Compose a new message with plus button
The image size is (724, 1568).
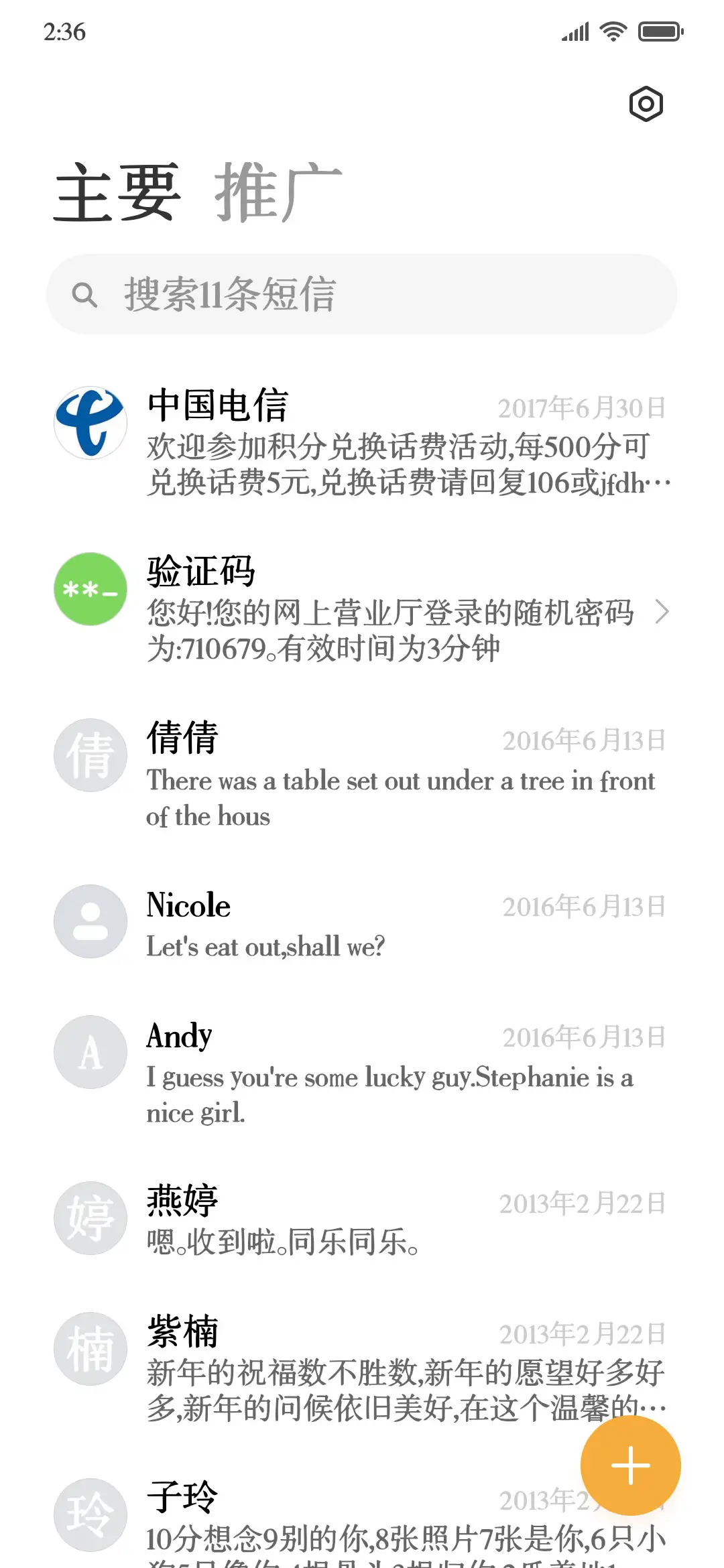tap(630, 1465)
